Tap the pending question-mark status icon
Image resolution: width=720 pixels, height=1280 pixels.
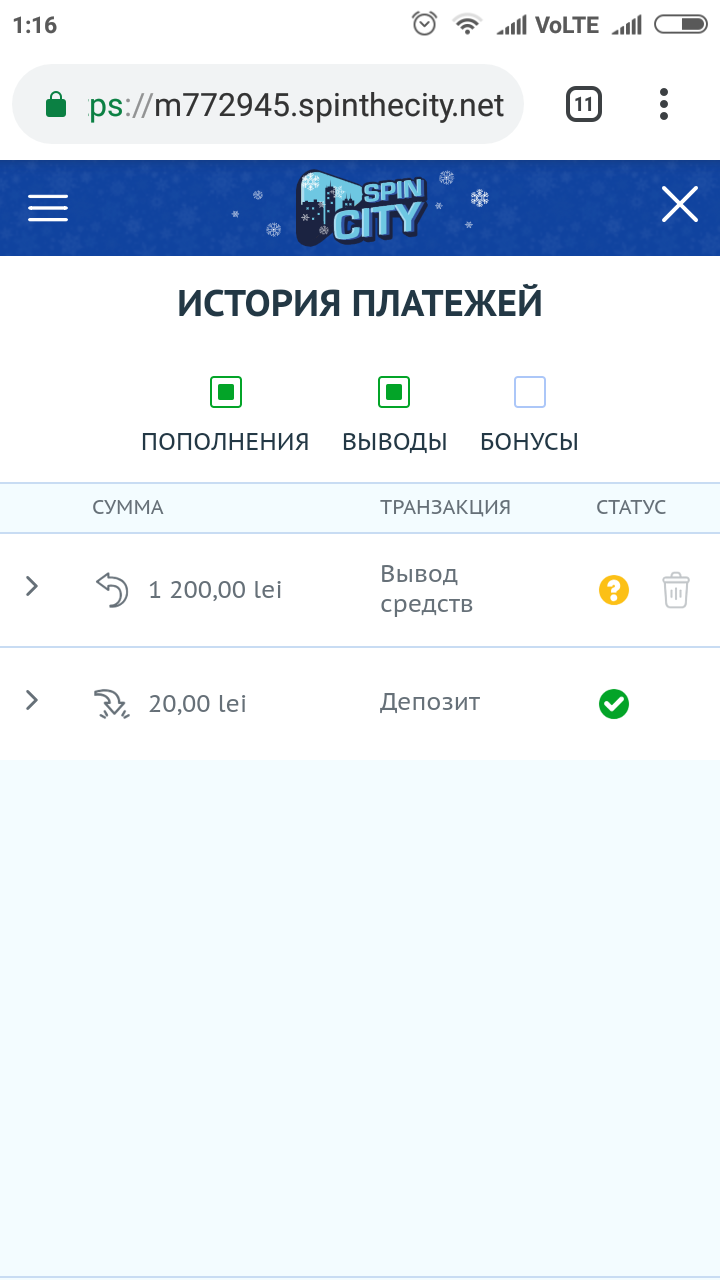click(614, 590)
